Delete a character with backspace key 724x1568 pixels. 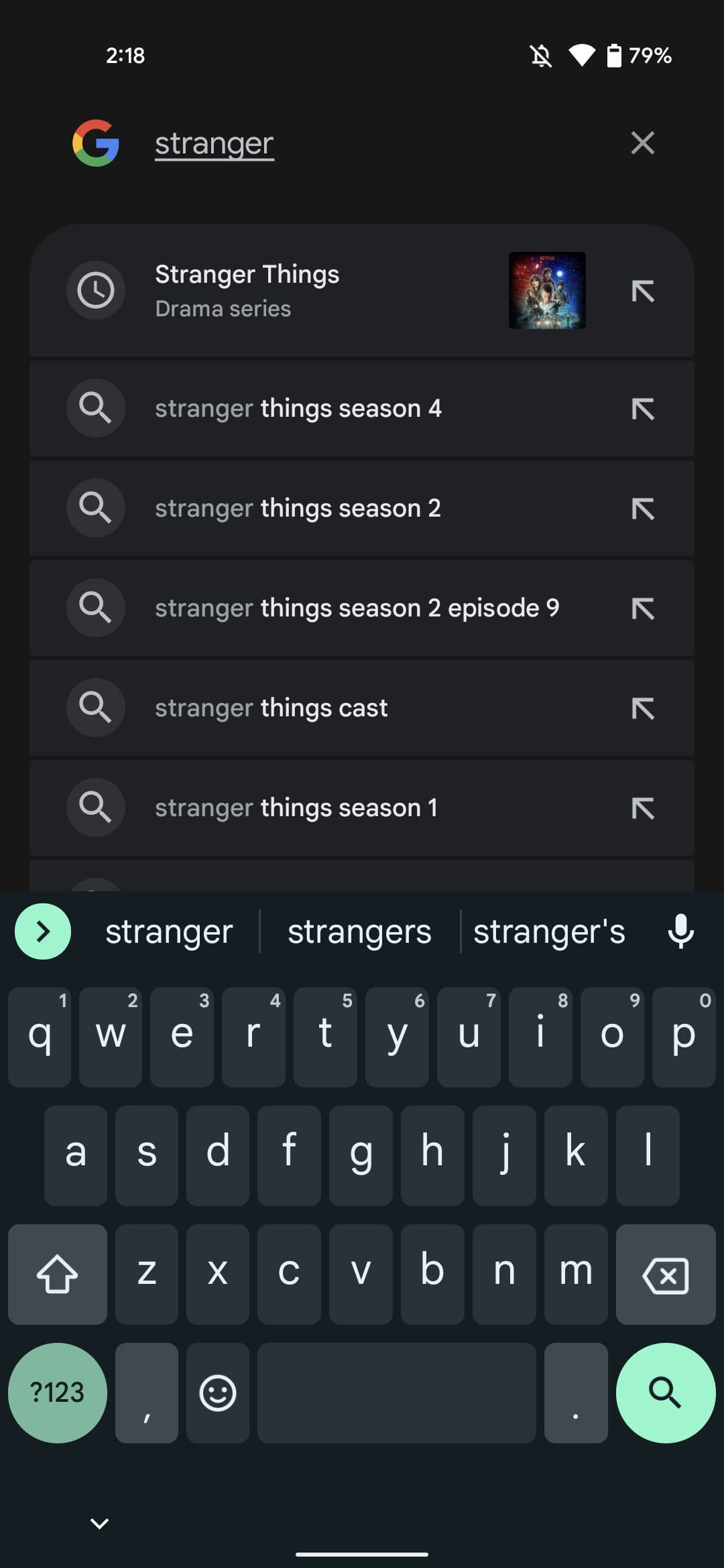[x=665, y=1274]
